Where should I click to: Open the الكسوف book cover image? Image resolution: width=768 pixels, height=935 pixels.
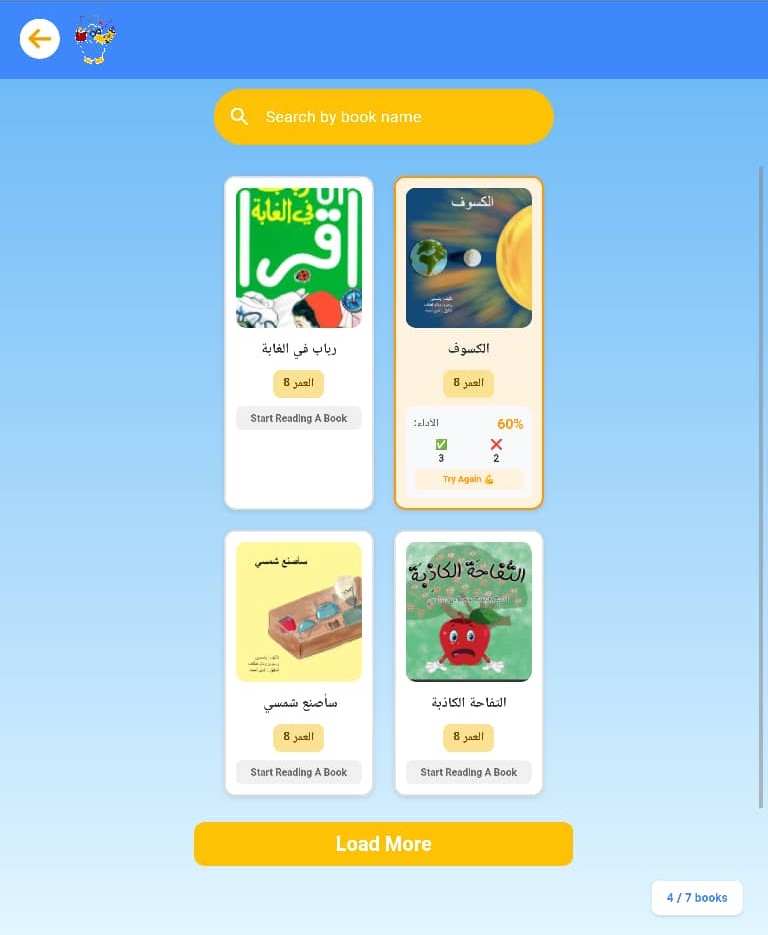pyautogui.click(x=468, y=258)
